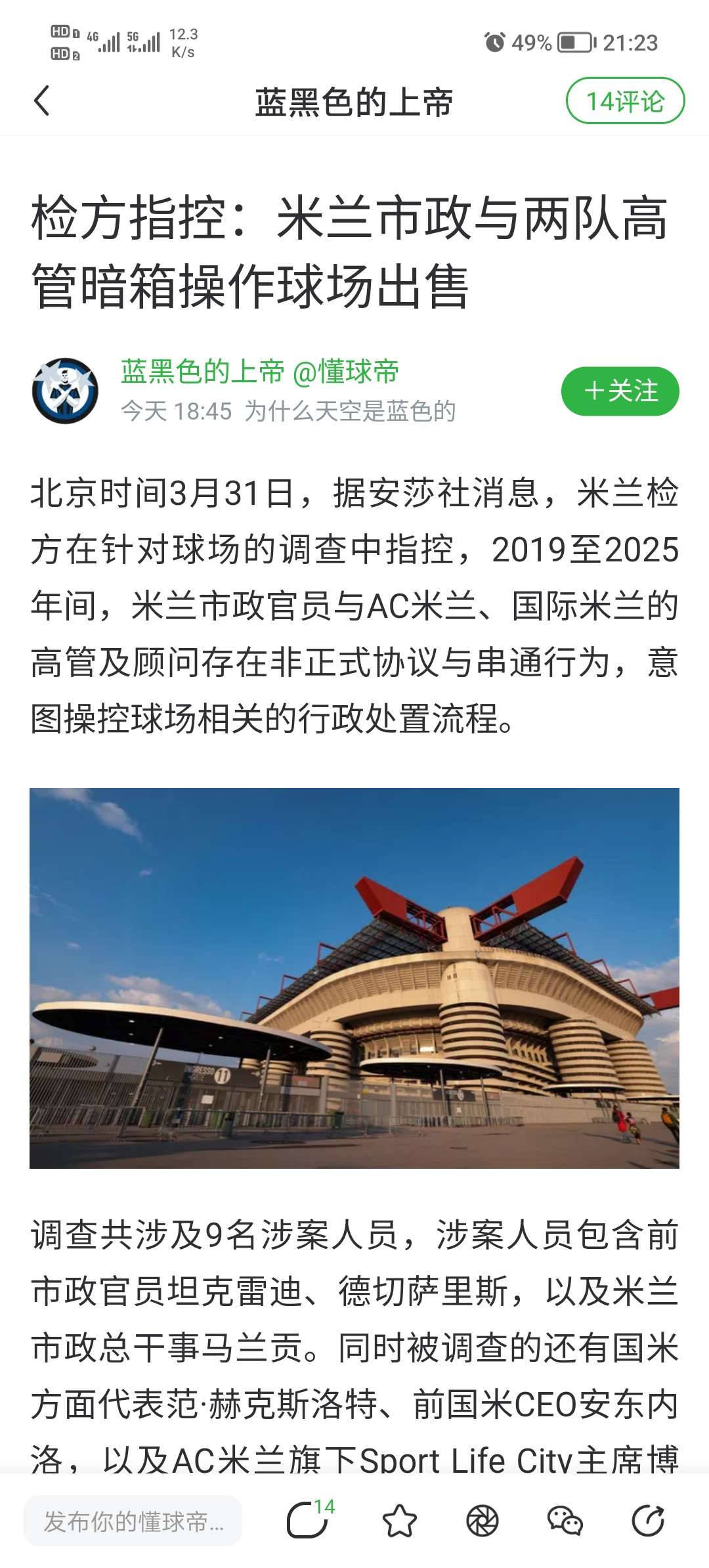This screenshot has height=1568, width=709.
Task: Share the article to WeChat
Action: click(x=565, y=1521)
